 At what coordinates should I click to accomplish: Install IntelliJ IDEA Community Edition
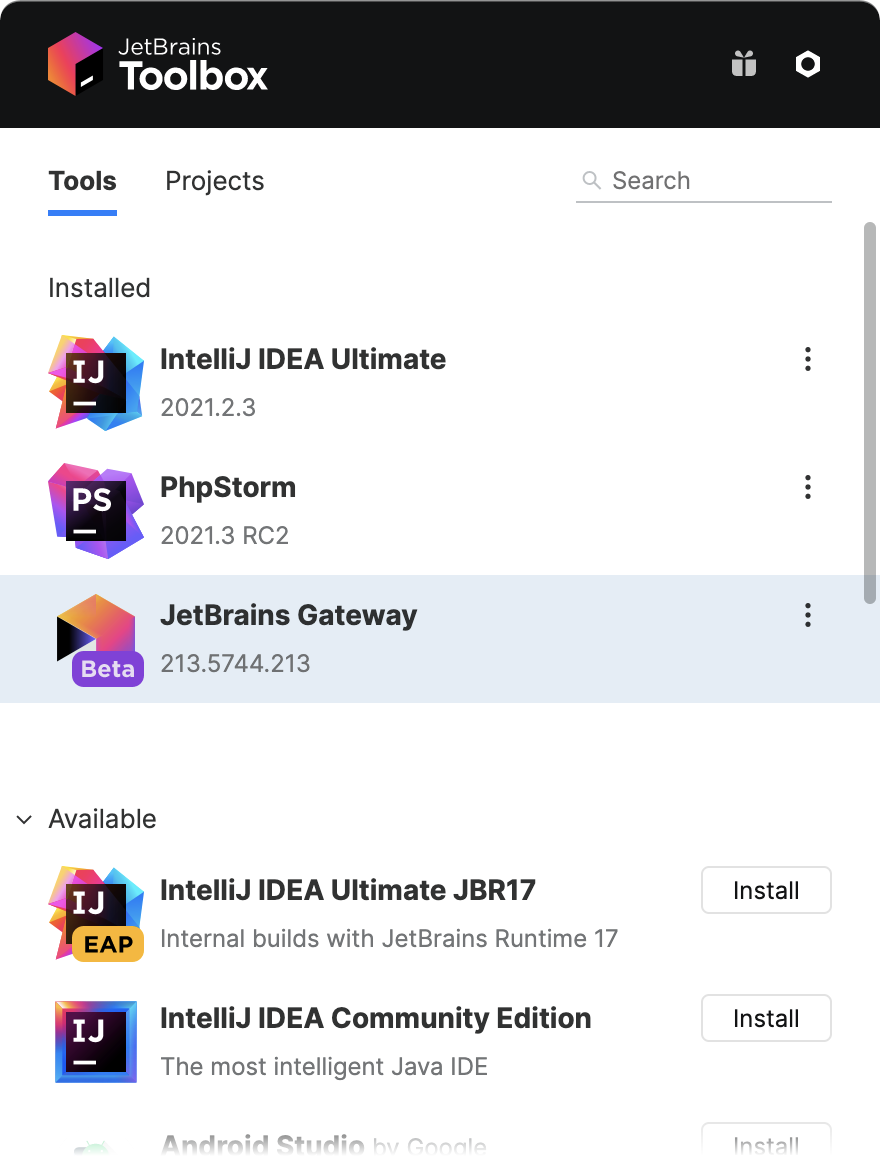click(766, 1018)
